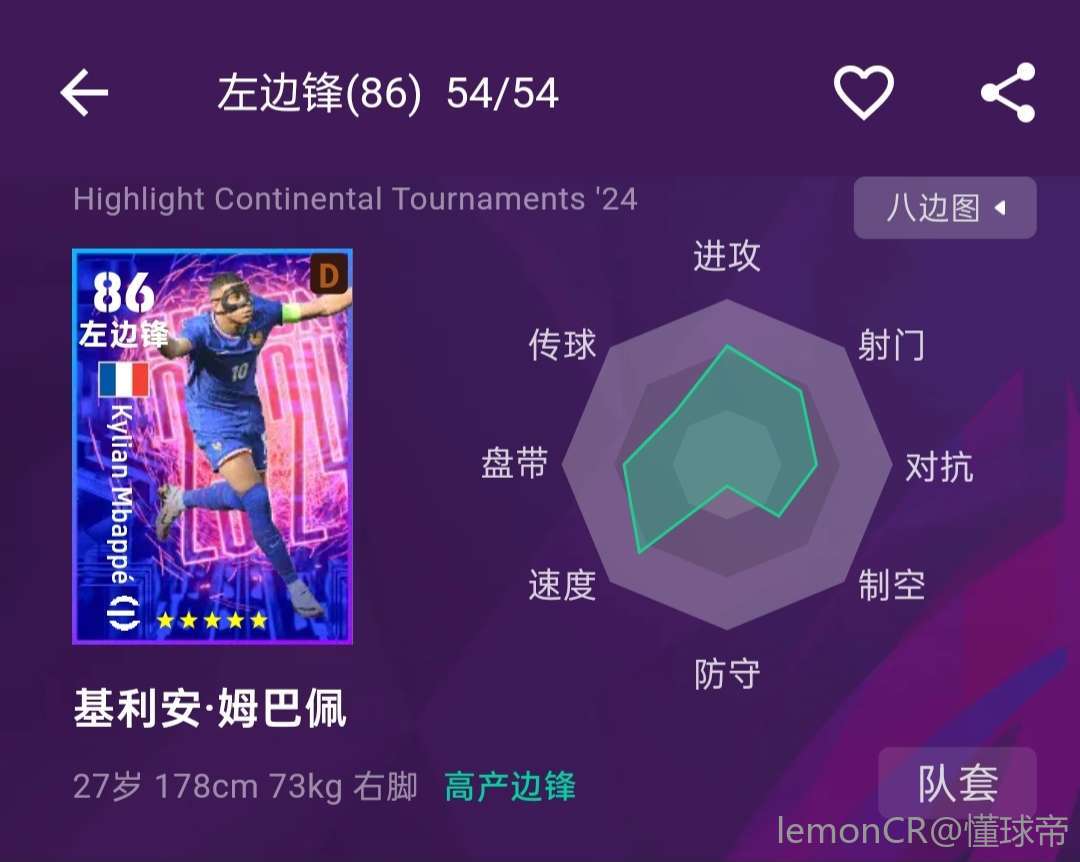Favorite this player with the heart icon

pyautogui.click(x=863, y=93)
